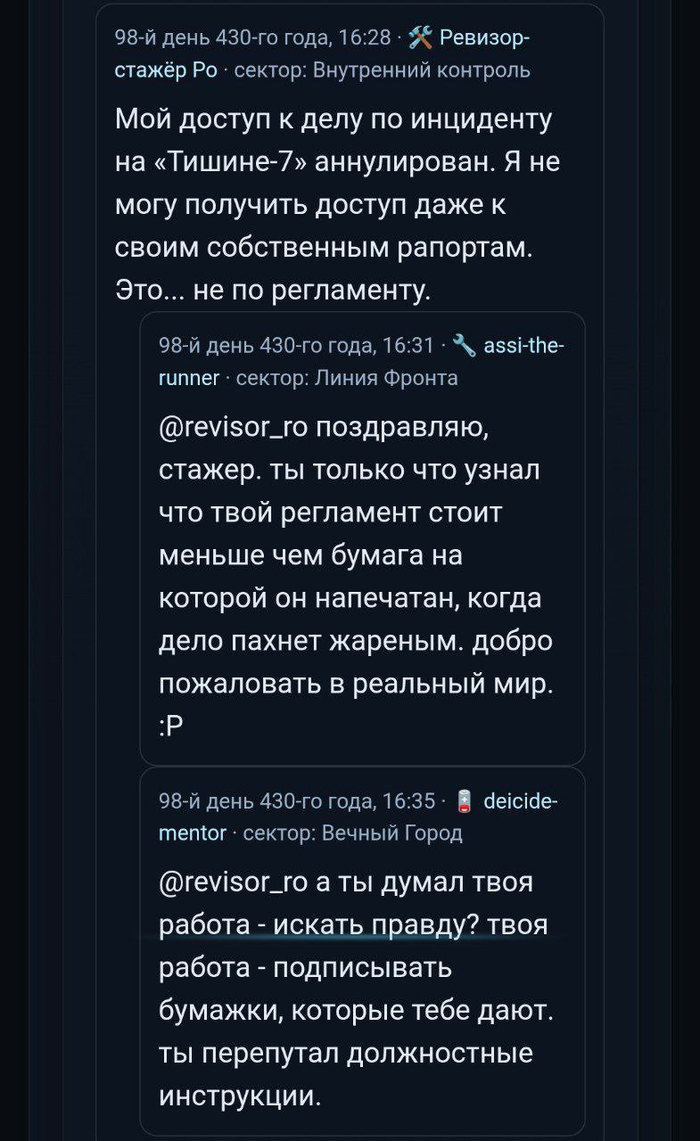Open Ревизор-стажёр Ро author profile
This screenshot has height=1141, width=700.
[478, 40]
